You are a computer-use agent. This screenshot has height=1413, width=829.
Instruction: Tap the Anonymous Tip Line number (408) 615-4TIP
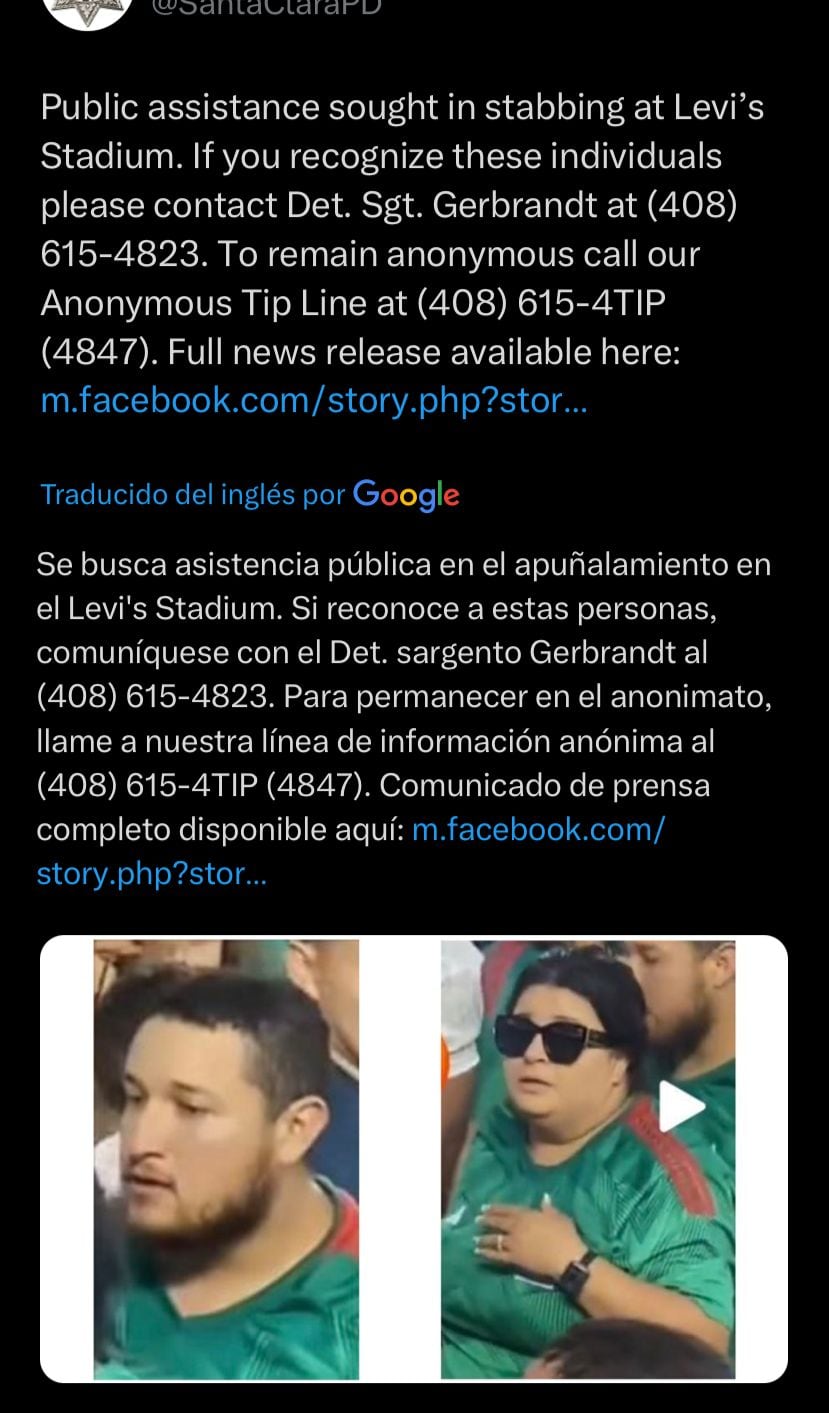click(540, 301)
